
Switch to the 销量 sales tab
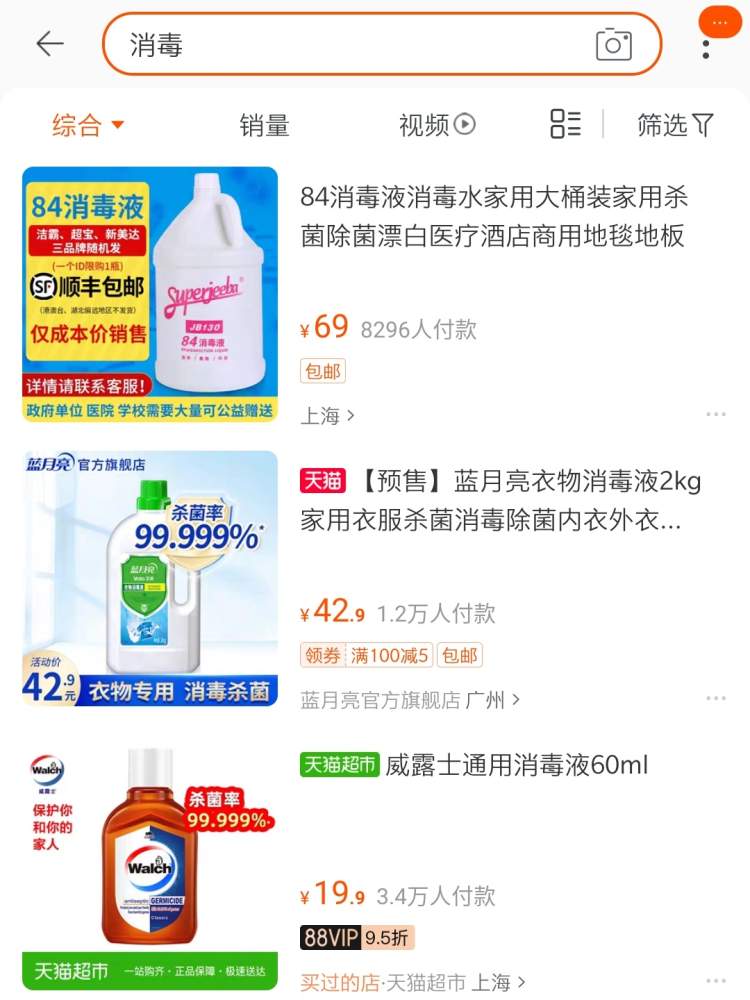tap(263, 123)
